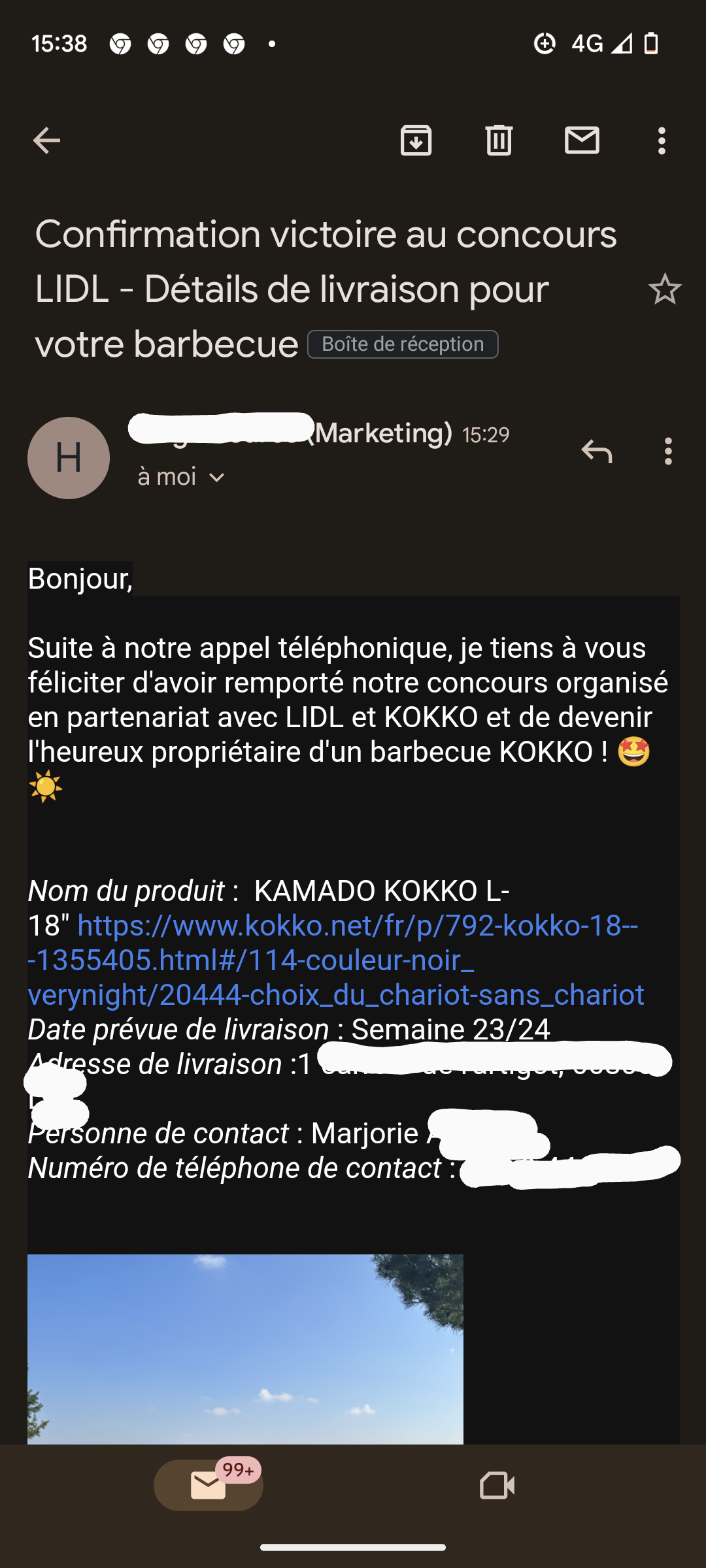
Task: Switch to the Meet video tab
Action: pyautogui.click(x=497, y=1485)
